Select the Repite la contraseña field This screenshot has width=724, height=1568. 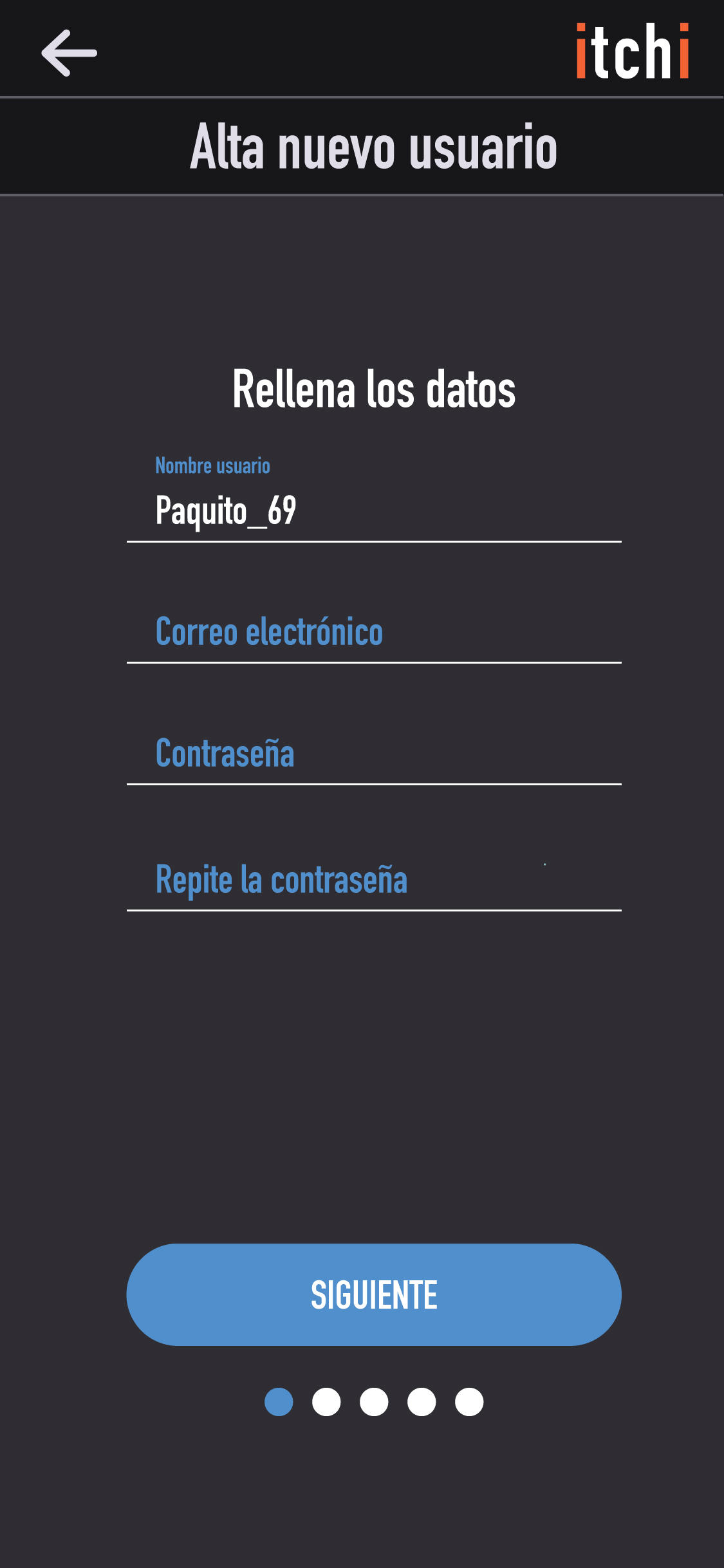point(374,880)
